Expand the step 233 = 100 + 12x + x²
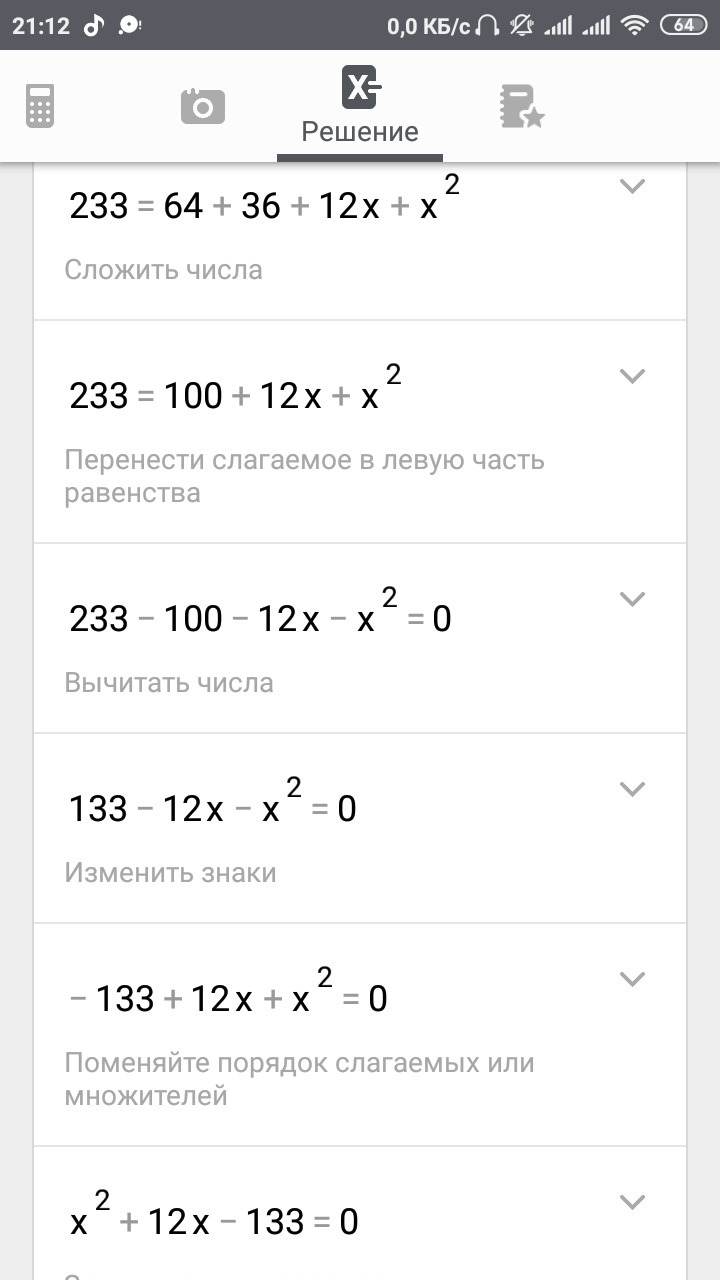 (632, 376)
